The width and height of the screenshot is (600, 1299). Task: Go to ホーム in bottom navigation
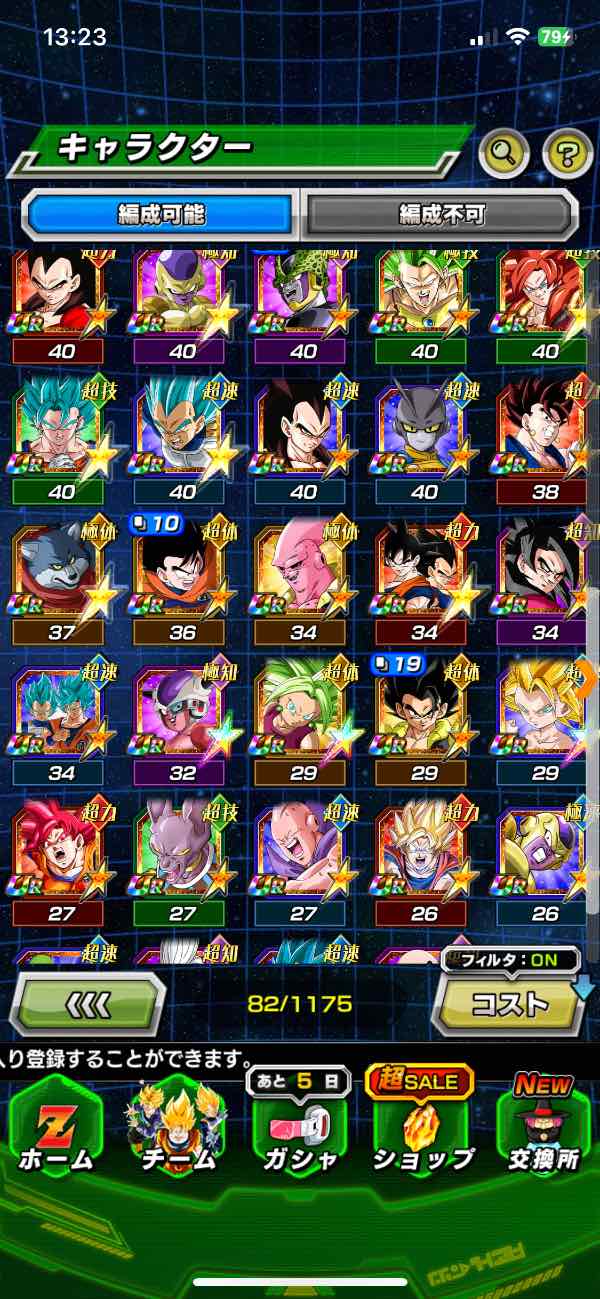57,1125
